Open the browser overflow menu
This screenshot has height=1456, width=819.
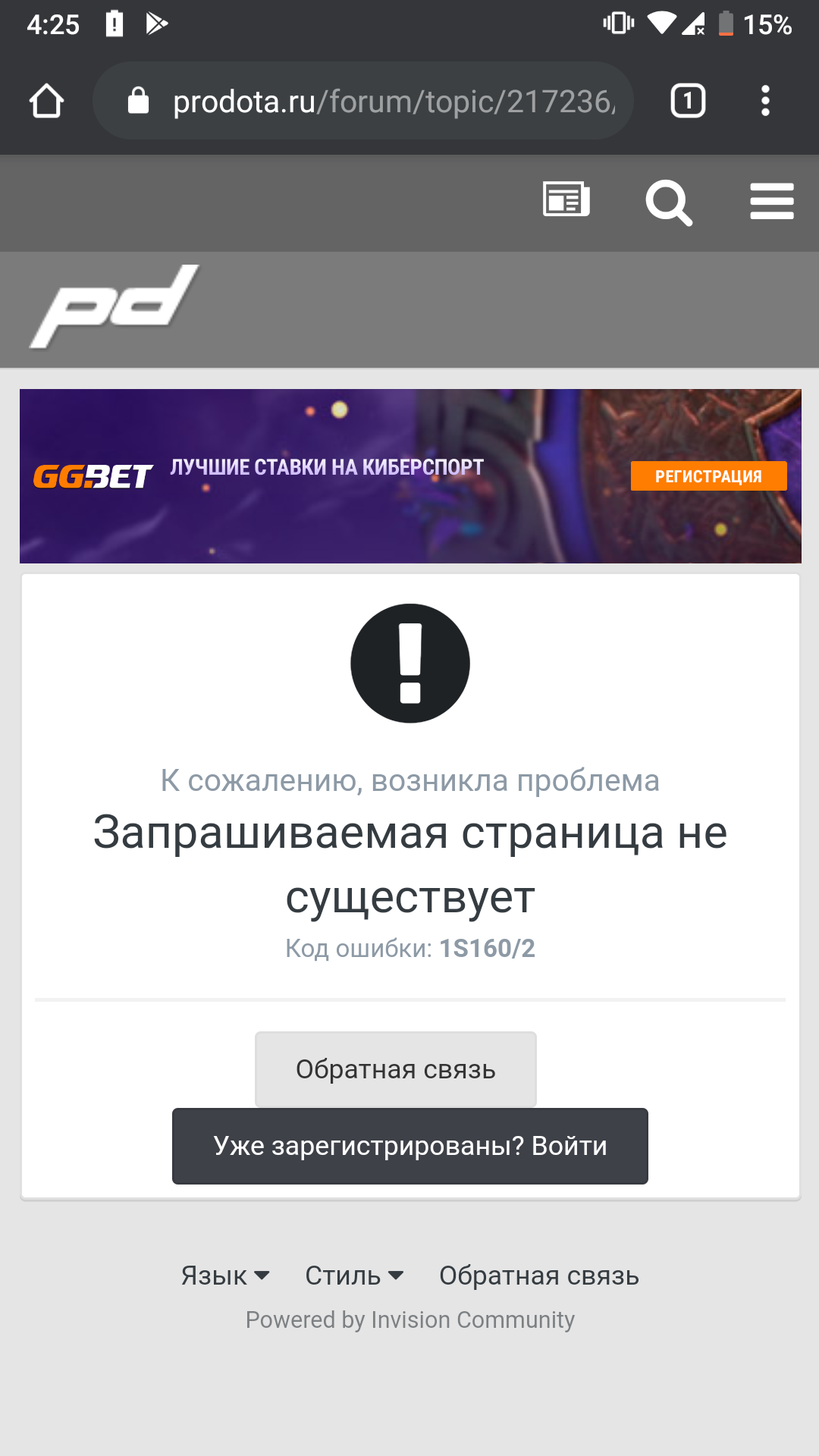coord(765,101)
